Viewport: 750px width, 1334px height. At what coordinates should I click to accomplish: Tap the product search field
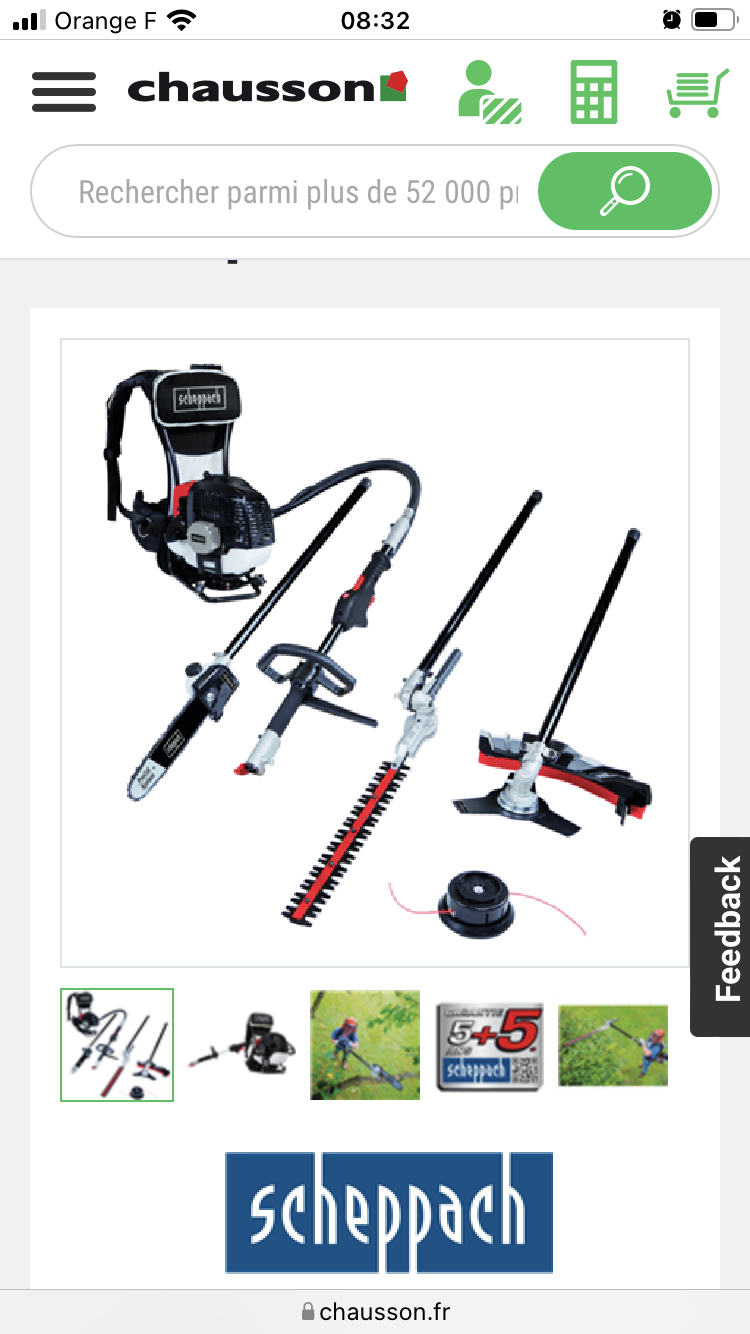click(x=290, y=192)
